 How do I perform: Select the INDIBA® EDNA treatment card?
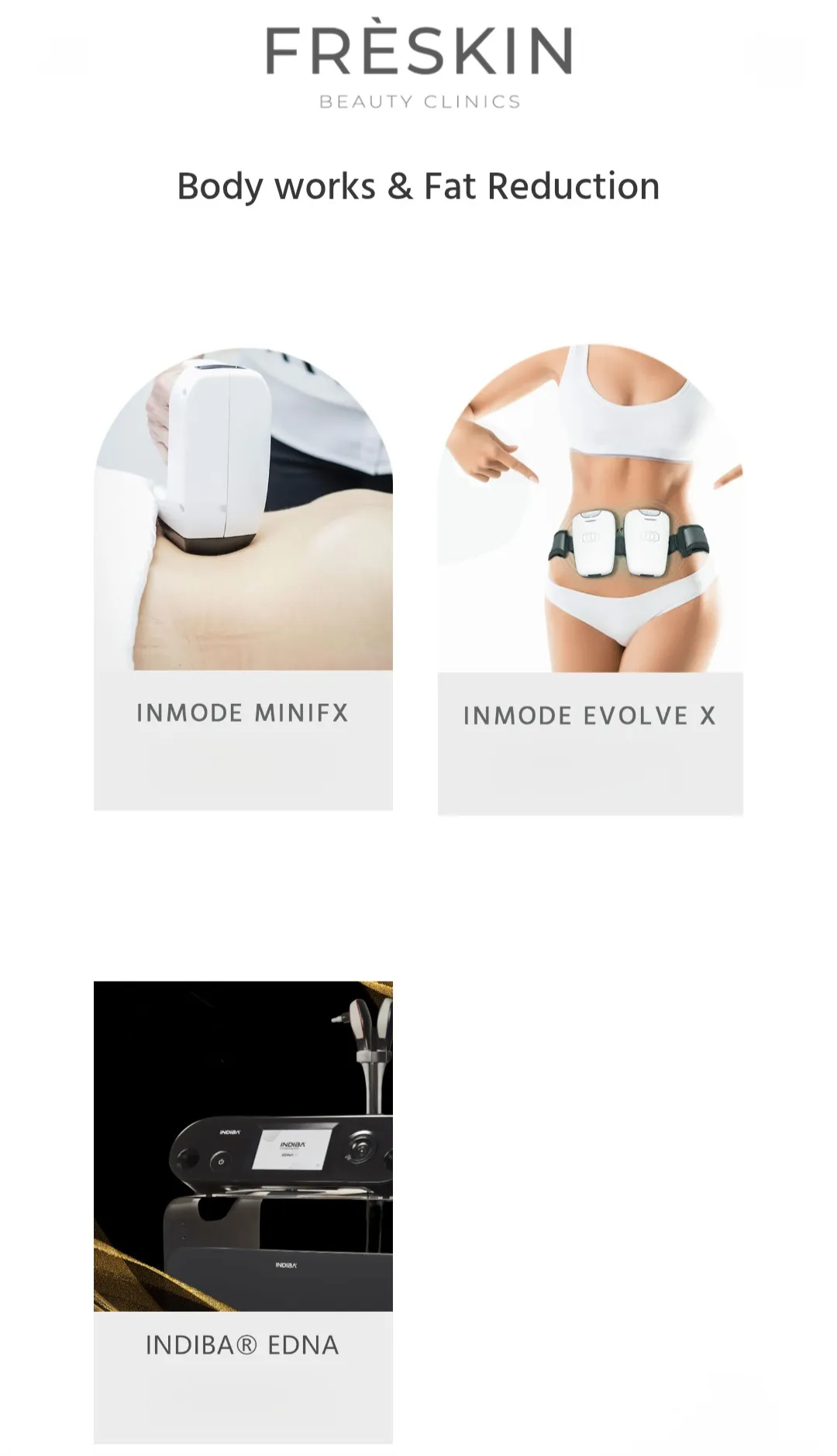tap(243, 1344)
